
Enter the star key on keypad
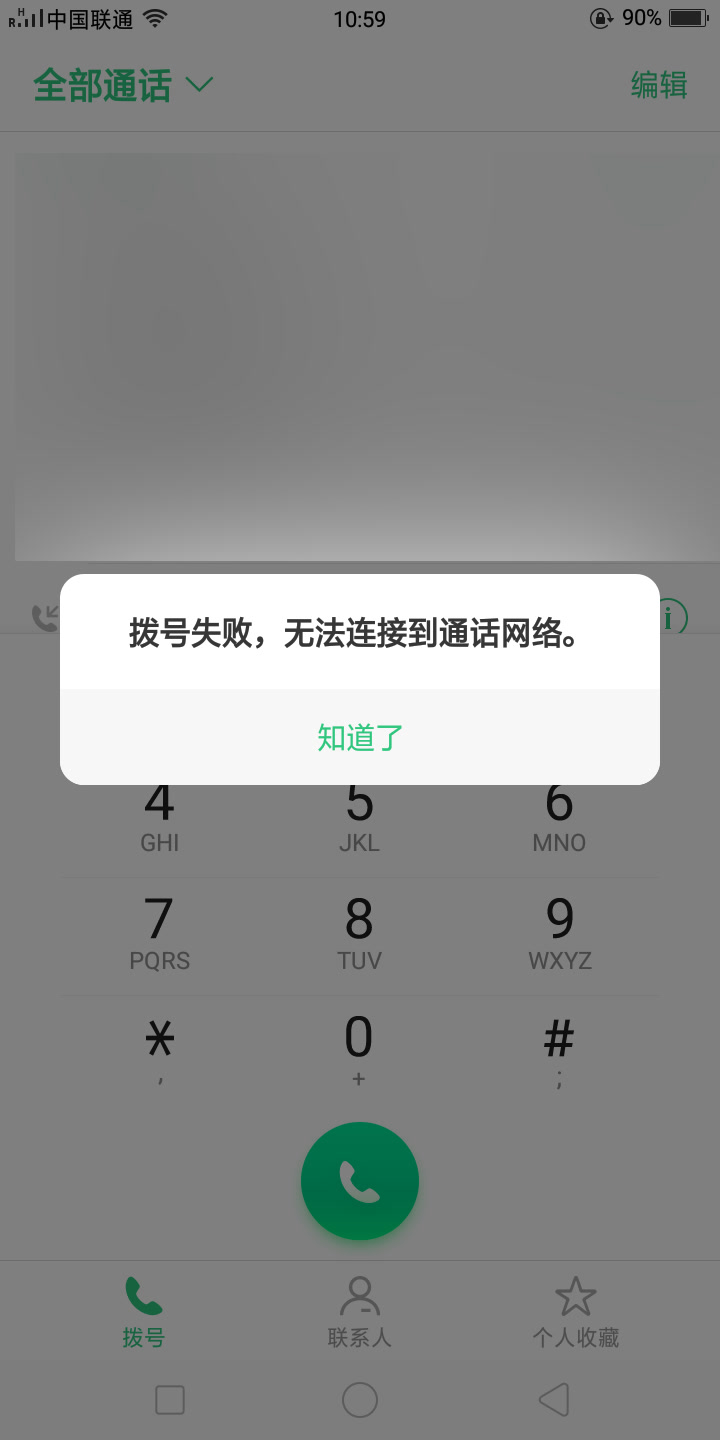(x=160, y=1050)
